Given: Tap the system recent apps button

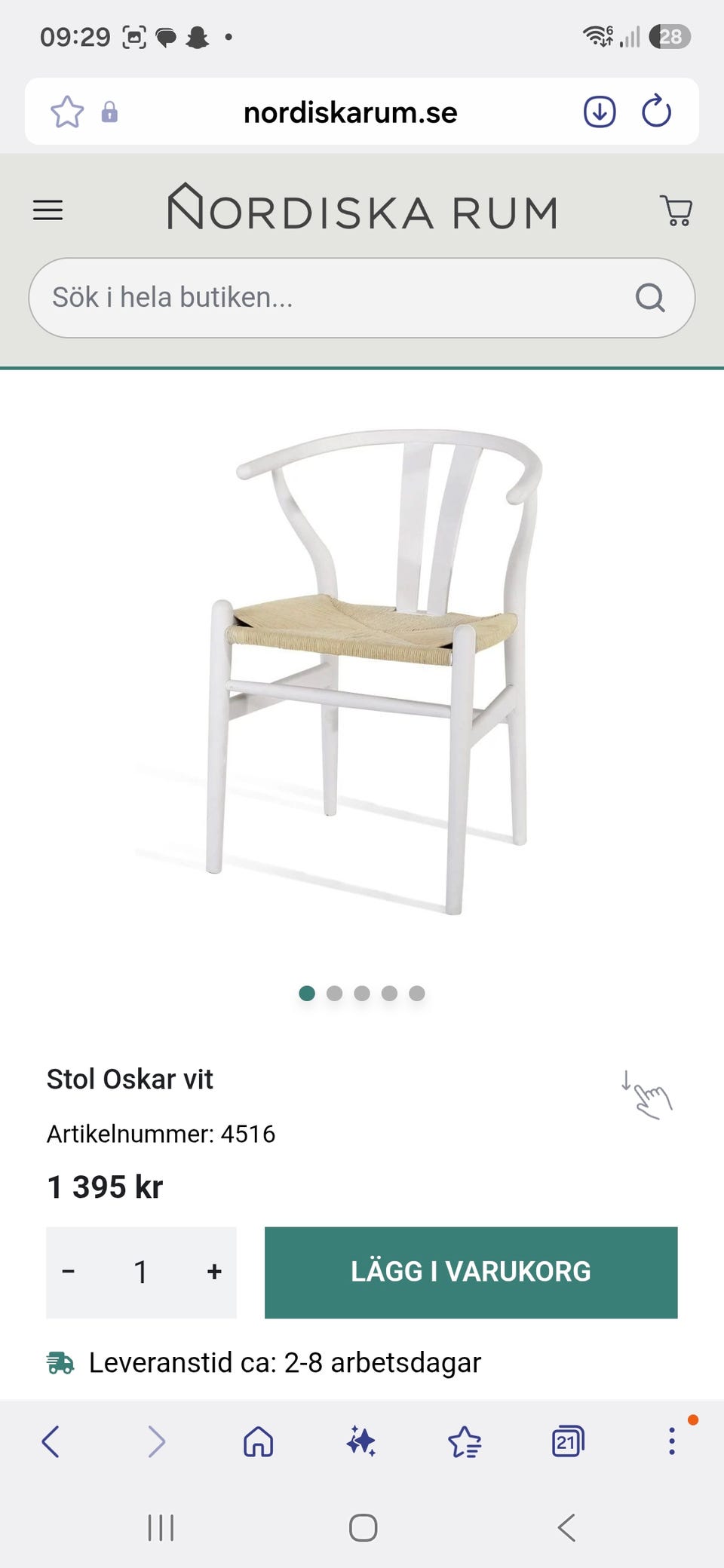Looking at the screenshot, I should tap(161, 1528).
